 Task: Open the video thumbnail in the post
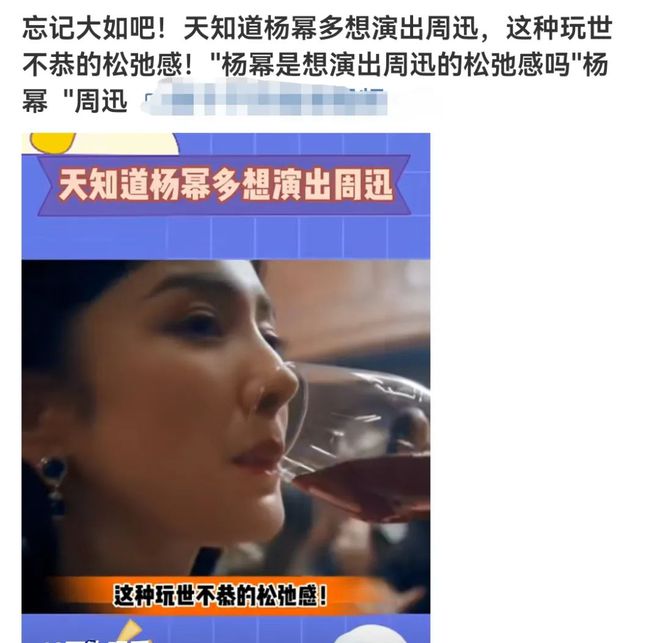coord(226,388)
